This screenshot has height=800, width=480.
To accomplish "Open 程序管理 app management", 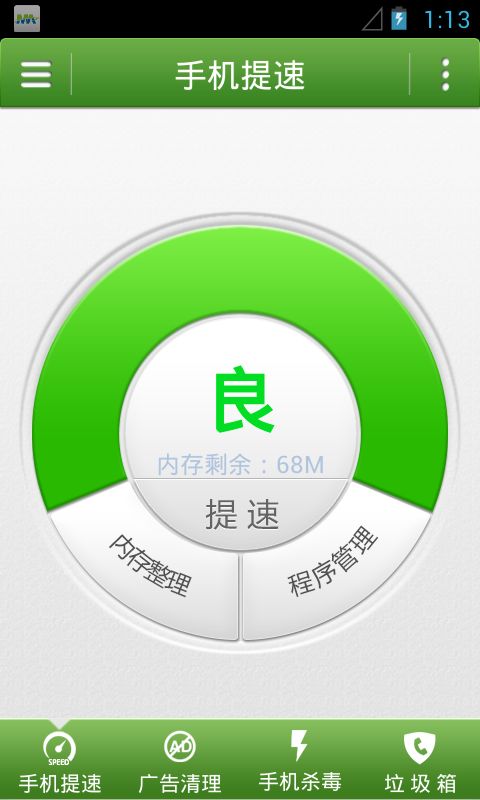I will (x=334, y=565).
